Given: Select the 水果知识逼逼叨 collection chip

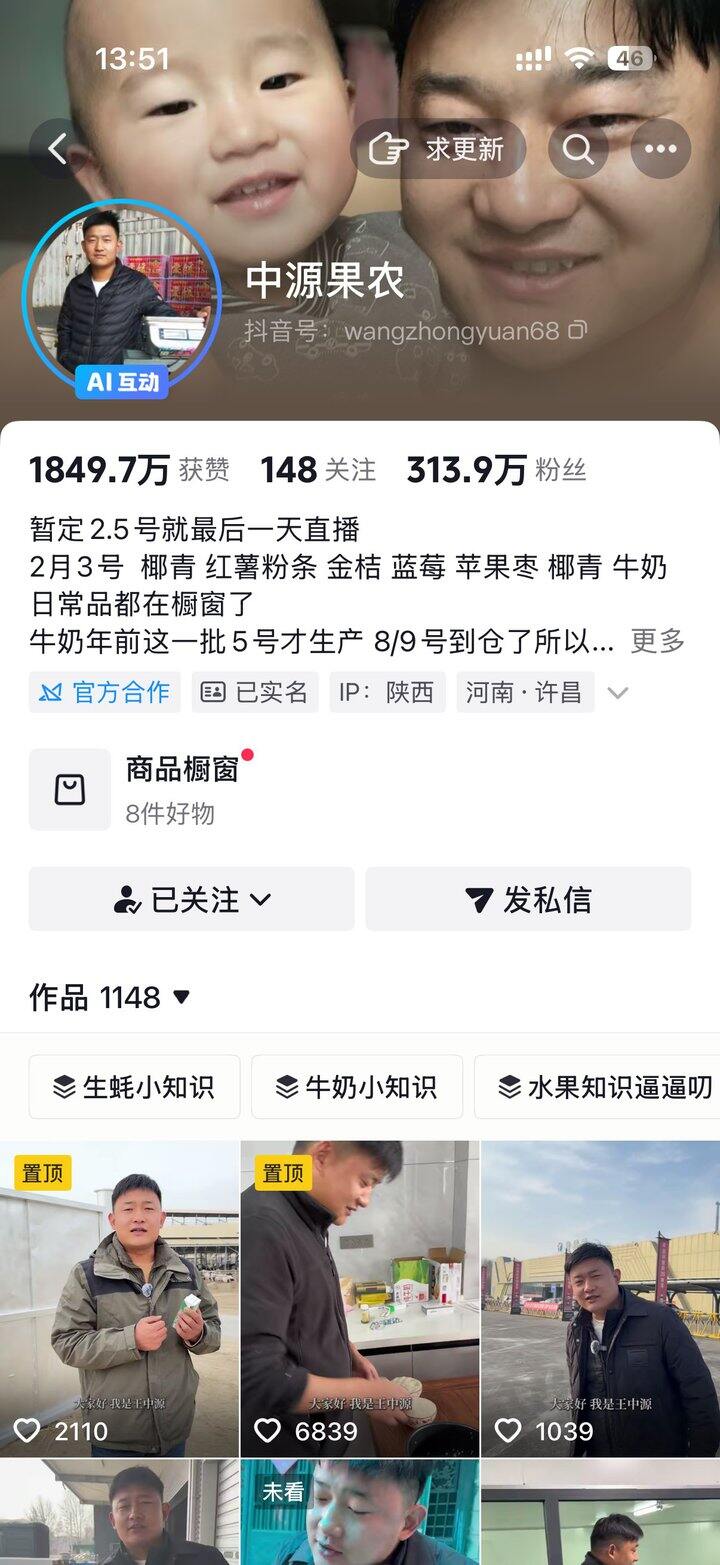Looking at the screenshot, I should click(x=600, y=1087).
